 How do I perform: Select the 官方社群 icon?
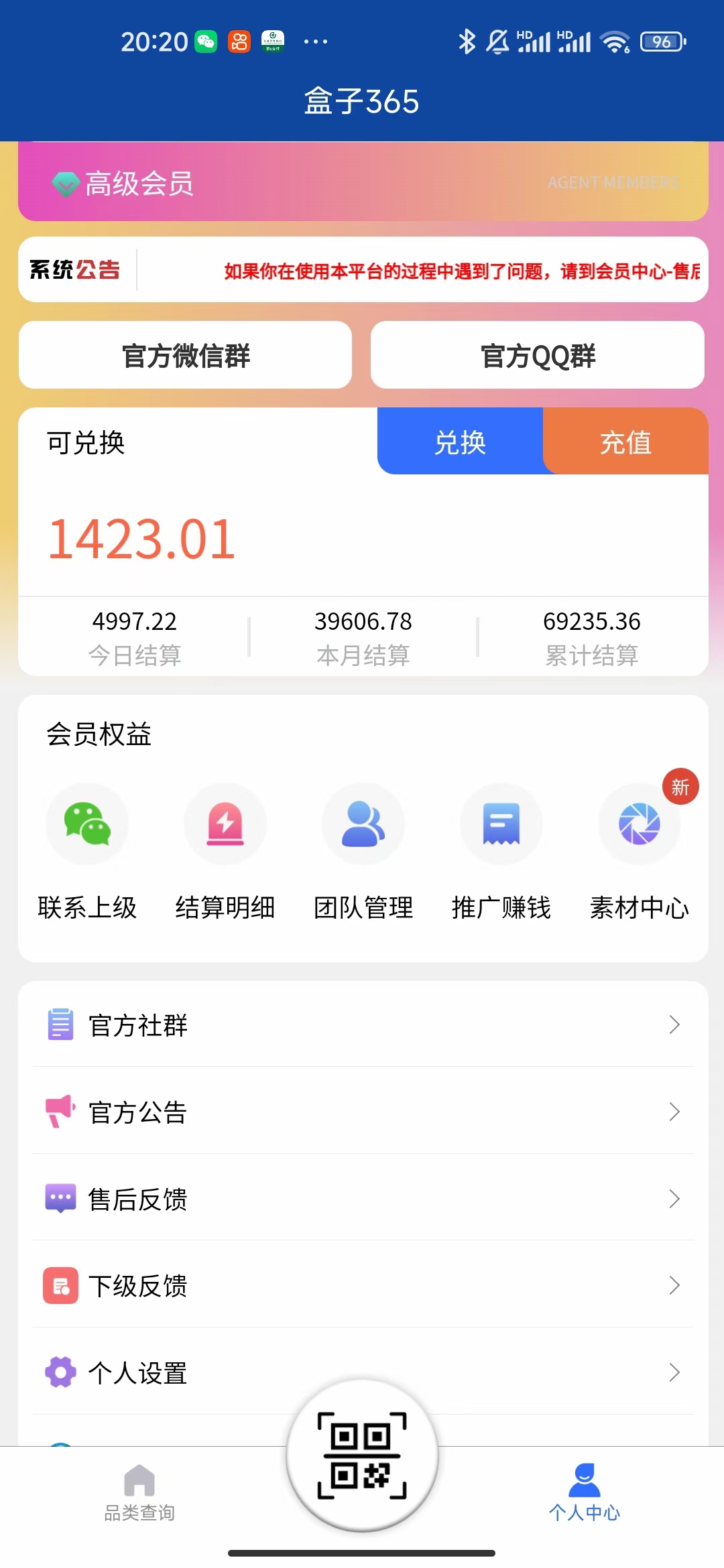60,1024
